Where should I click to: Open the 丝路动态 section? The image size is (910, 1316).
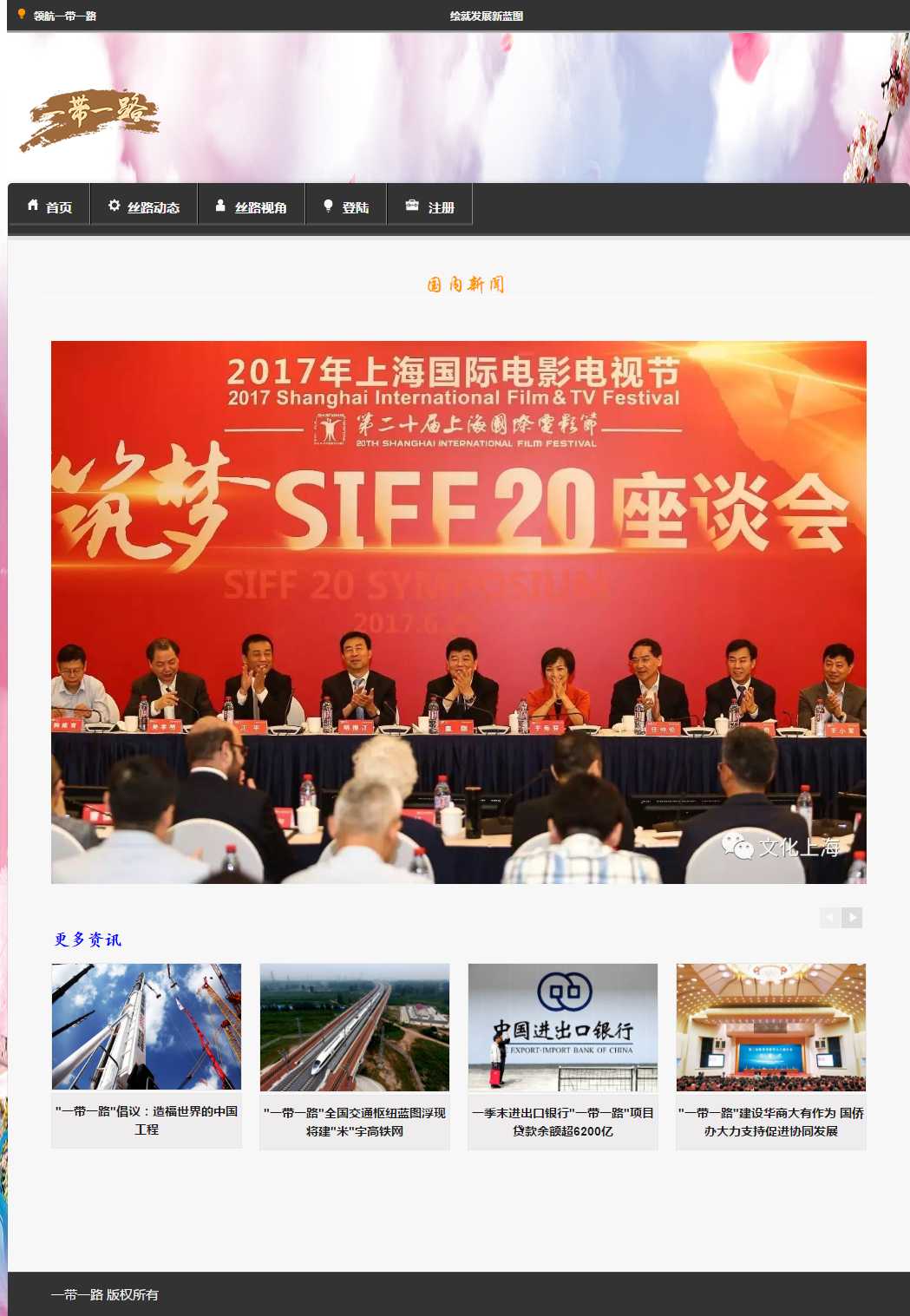[144, 206]
